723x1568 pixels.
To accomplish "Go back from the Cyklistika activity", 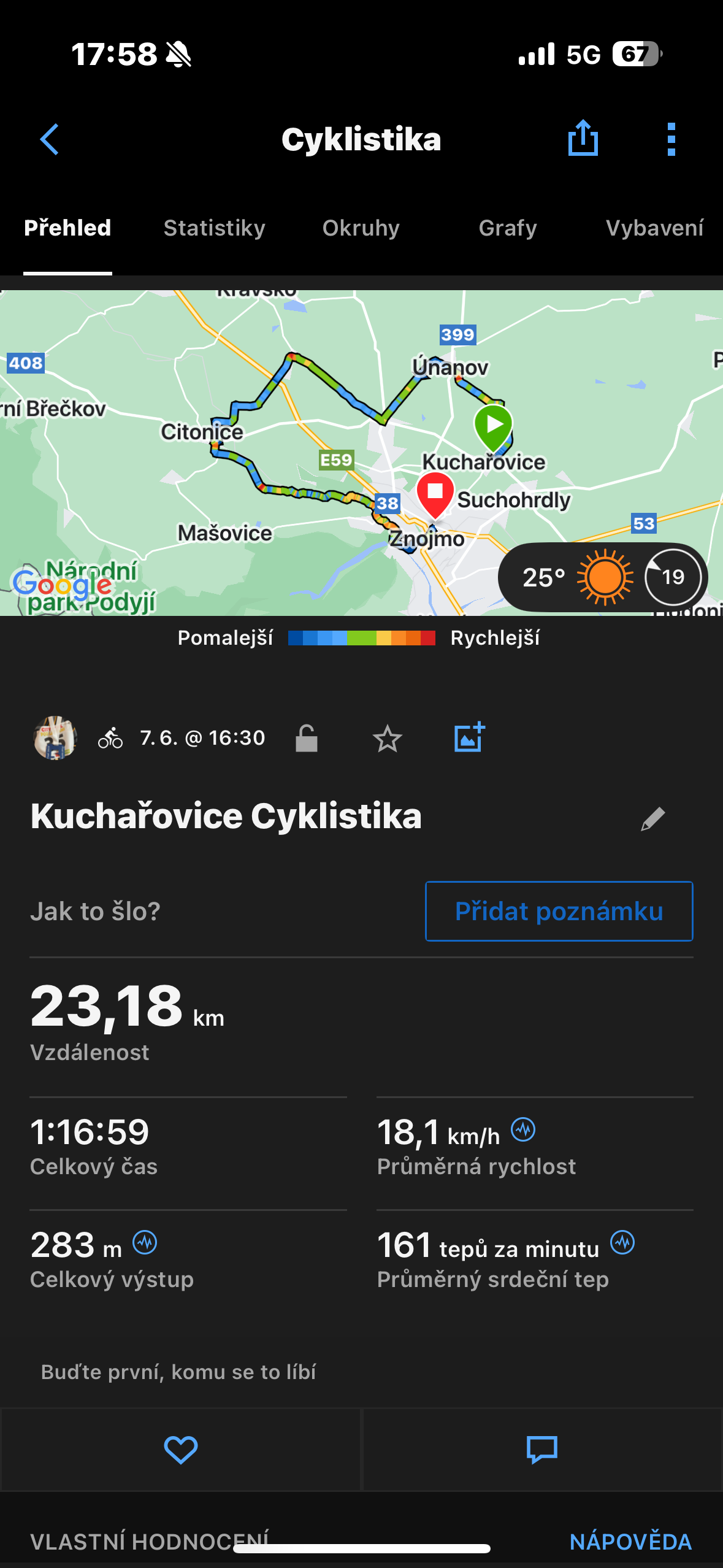I will (x=50, y=139).
